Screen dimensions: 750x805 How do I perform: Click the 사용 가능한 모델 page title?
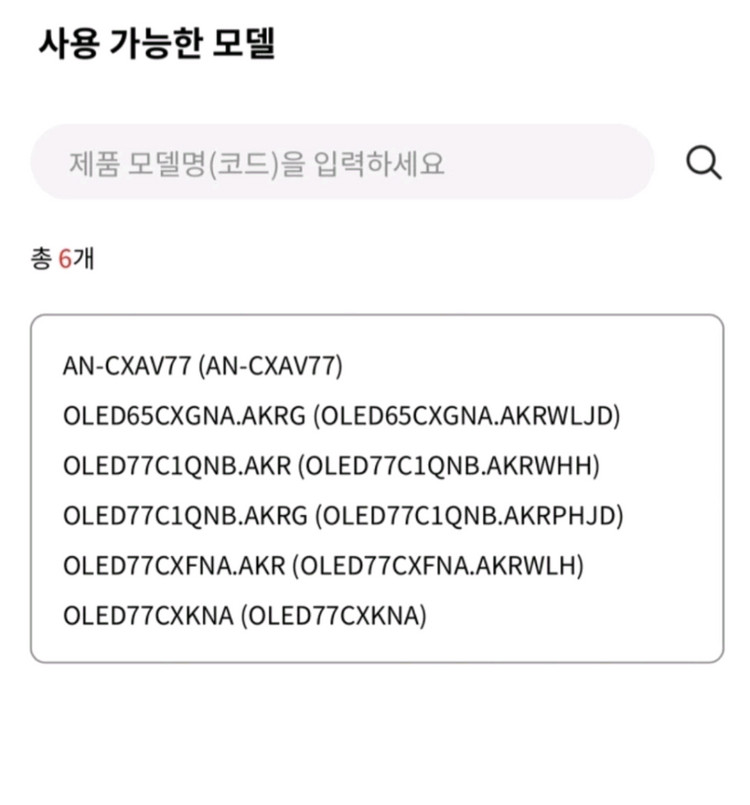160,42
